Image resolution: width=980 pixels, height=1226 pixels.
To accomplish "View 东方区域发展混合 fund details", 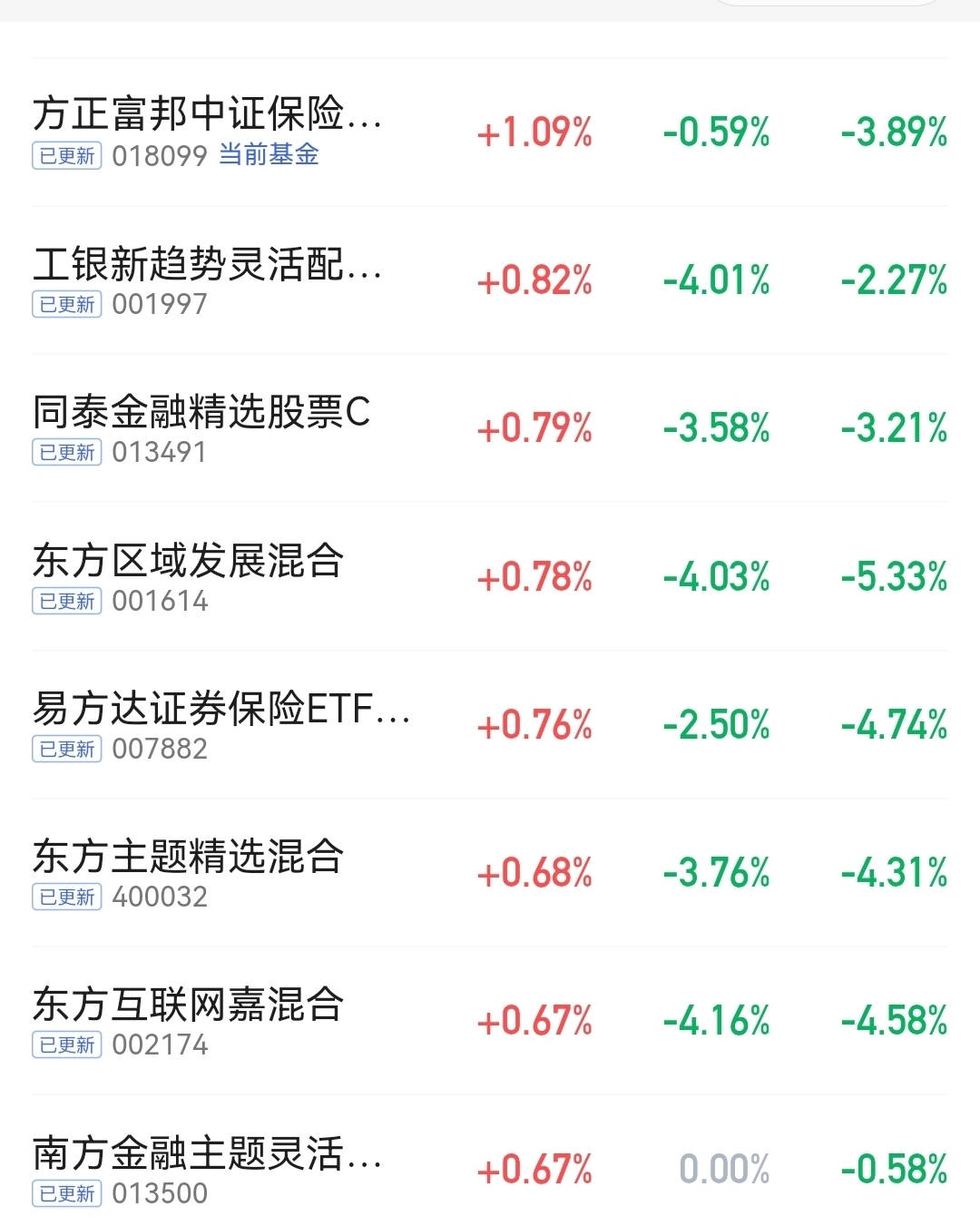I will pyautogui.click(x=490, y=576).
